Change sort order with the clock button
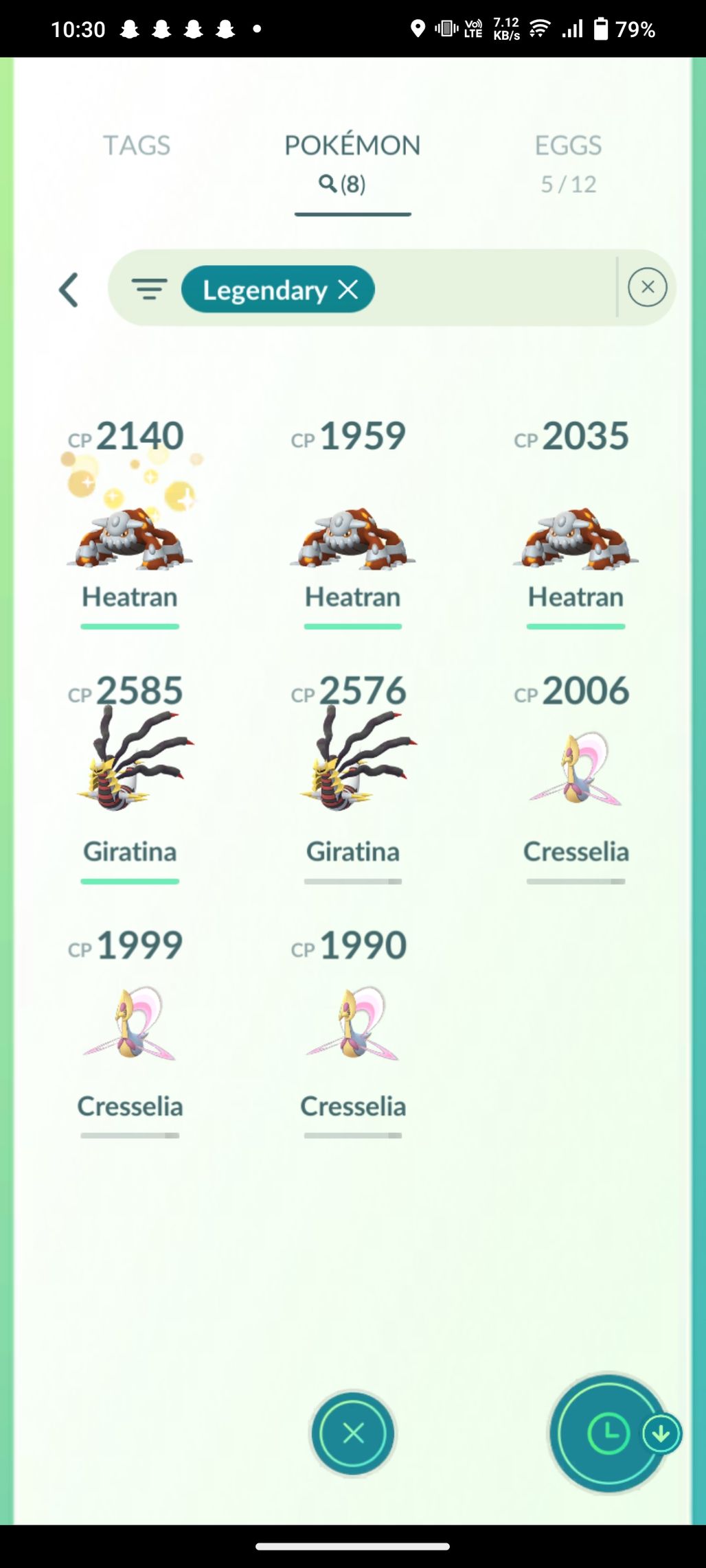Image resolution: width=706 pixels, height=1568 pixels. [608, 1433]
